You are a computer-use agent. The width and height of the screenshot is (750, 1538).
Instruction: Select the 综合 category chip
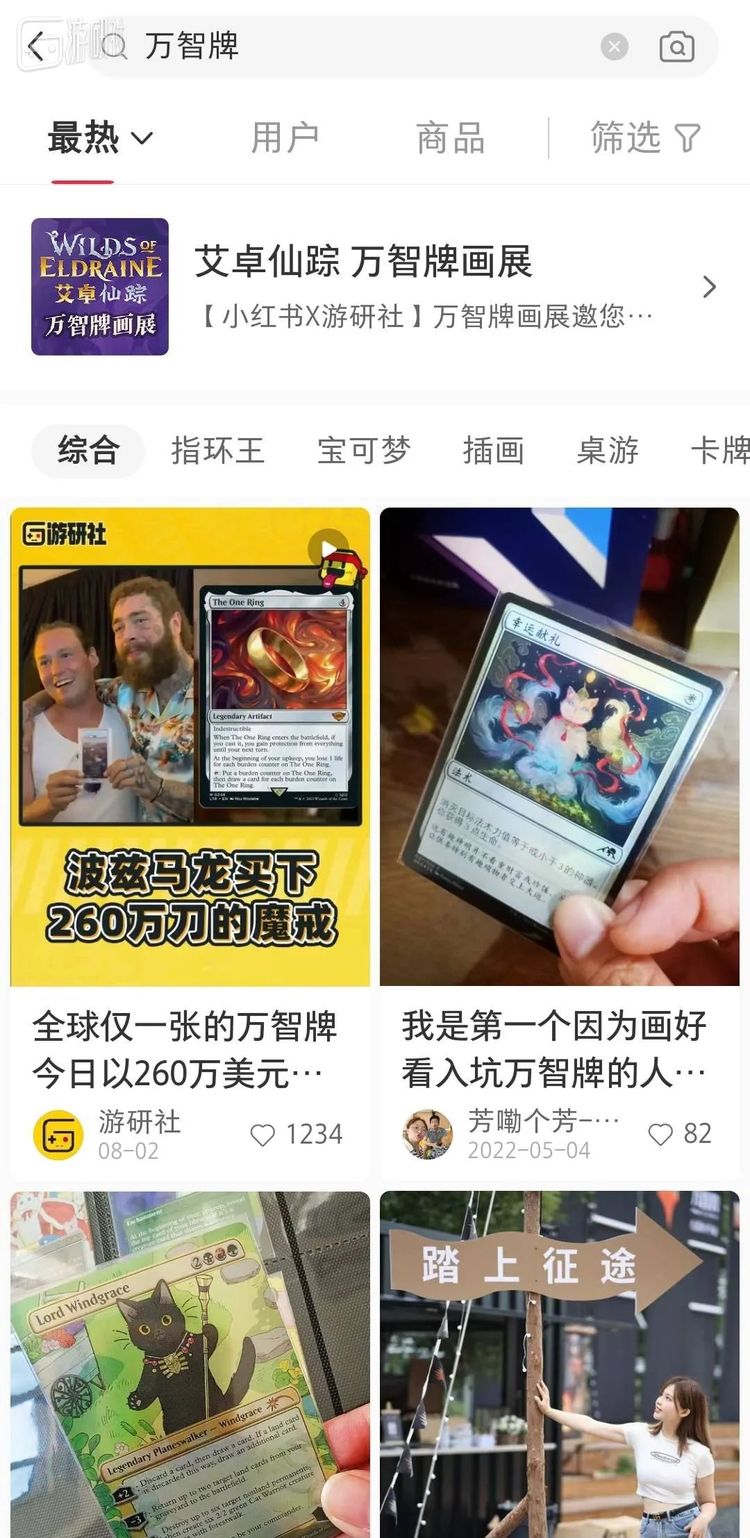pos(88,450)
